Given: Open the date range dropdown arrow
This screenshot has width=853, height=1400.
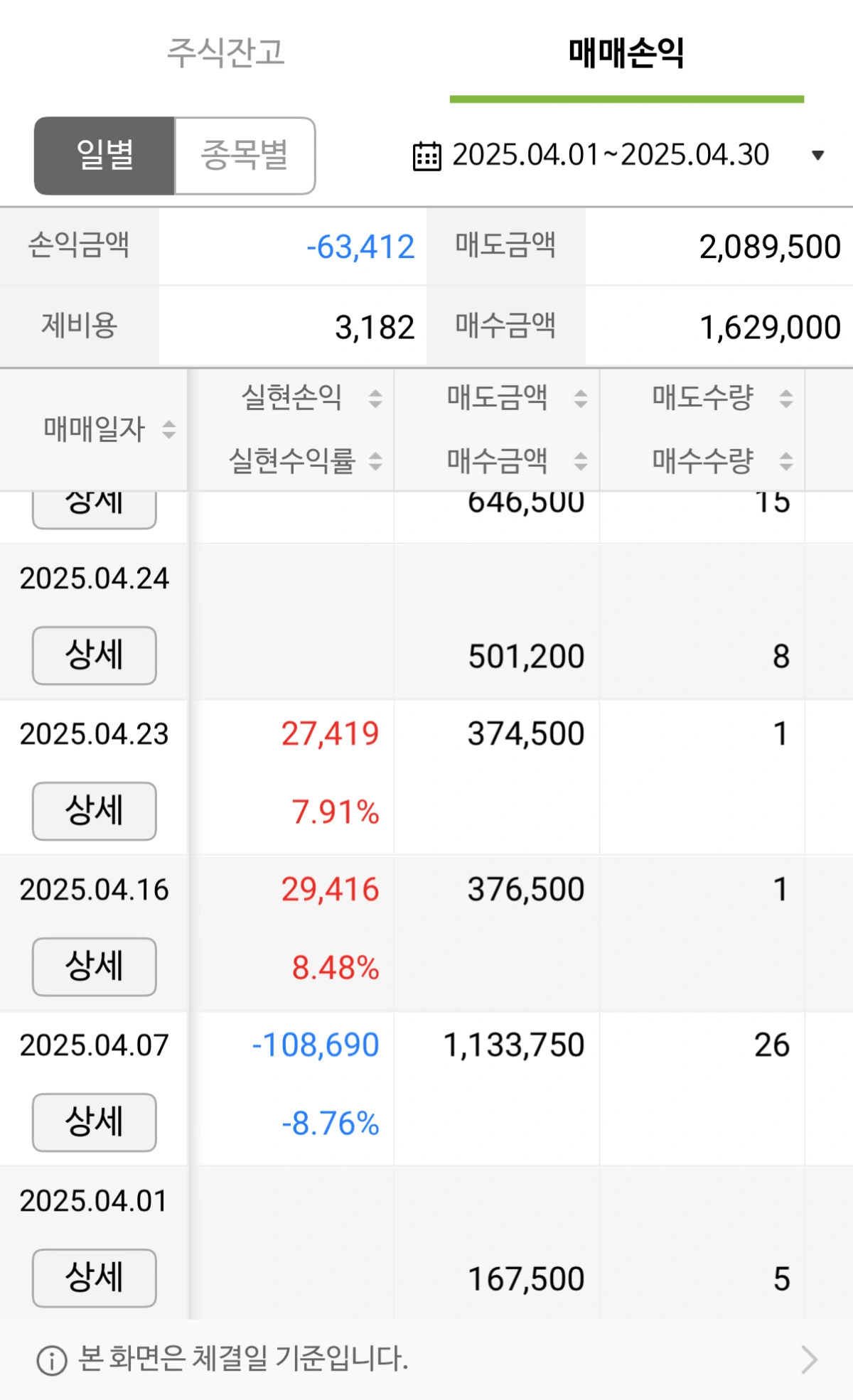Looking at the screenshot, I should coord(817,155).
